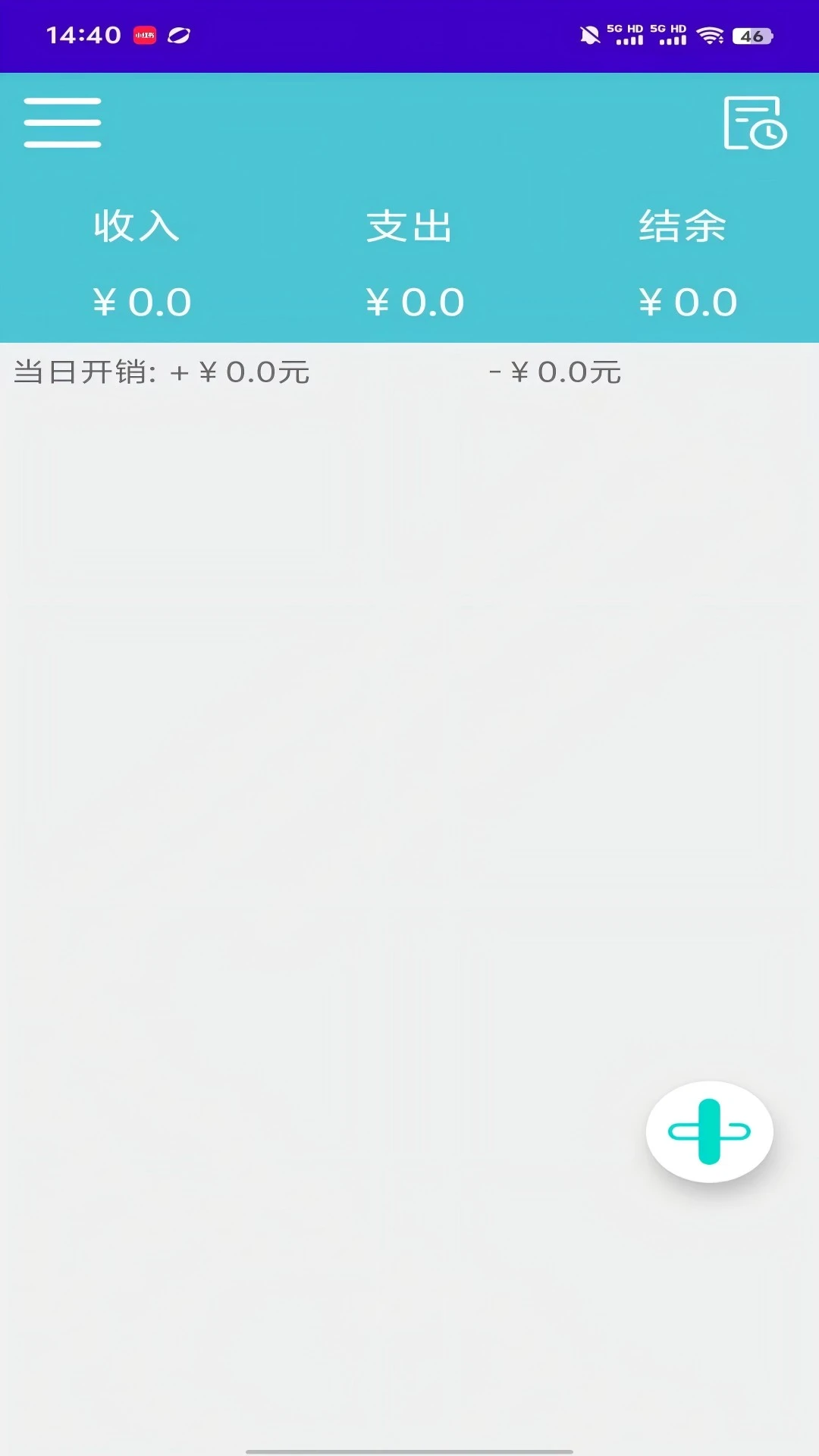Viewport: 819px width, 1456px height.
Task: Tap the Wi-Fi icon in the status bar
Action: 711,35
